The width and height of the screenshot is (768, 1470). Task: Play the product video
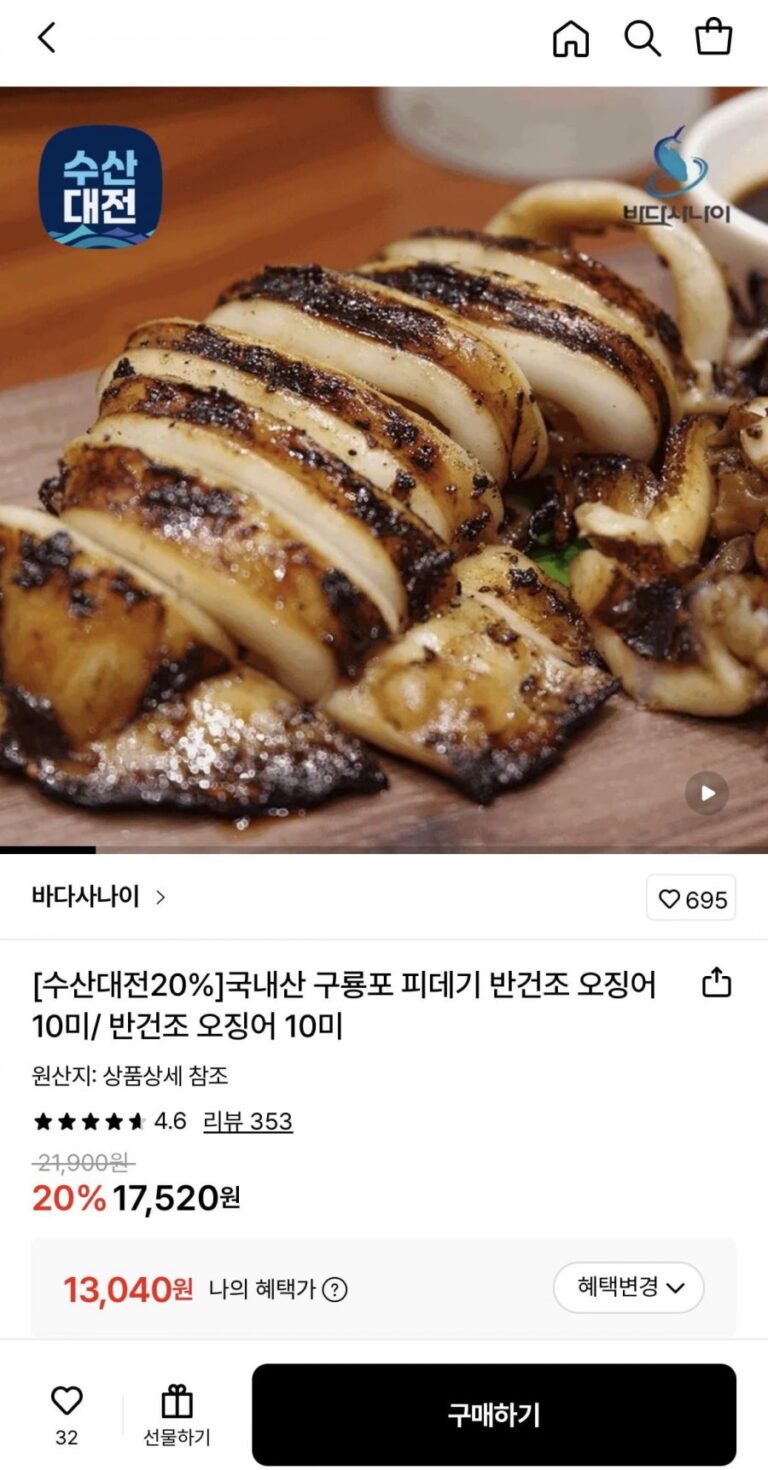707,793
